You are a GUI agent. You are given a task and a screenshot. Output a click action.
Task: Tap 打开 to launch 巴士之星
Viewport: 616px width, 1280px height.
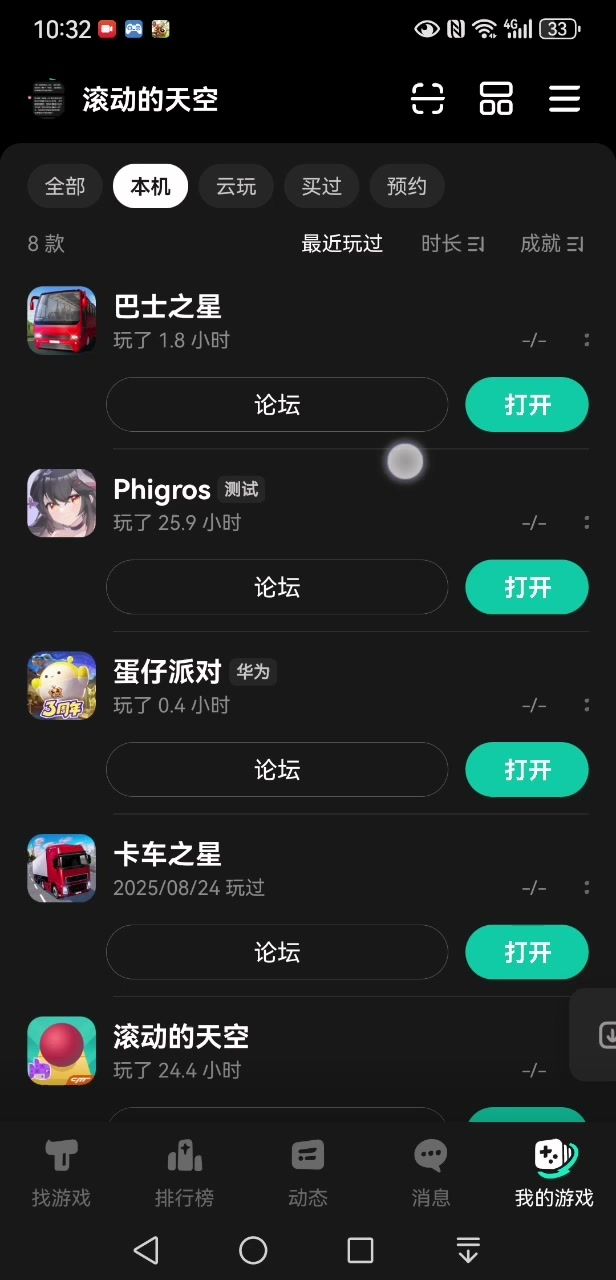click(x=527, y=405)
